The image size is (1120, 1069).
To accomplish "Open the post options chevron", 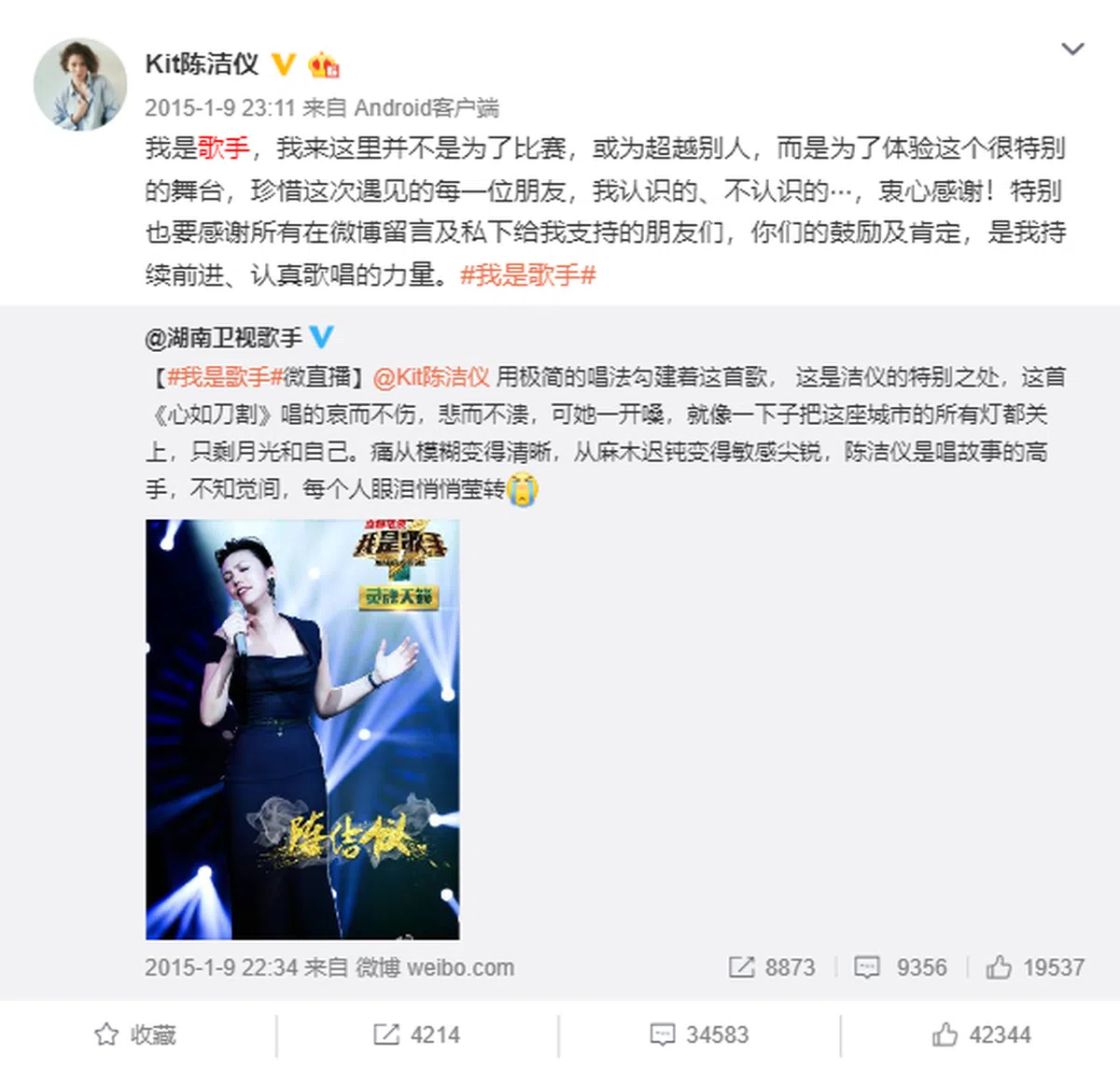I will pos(1072,49).
